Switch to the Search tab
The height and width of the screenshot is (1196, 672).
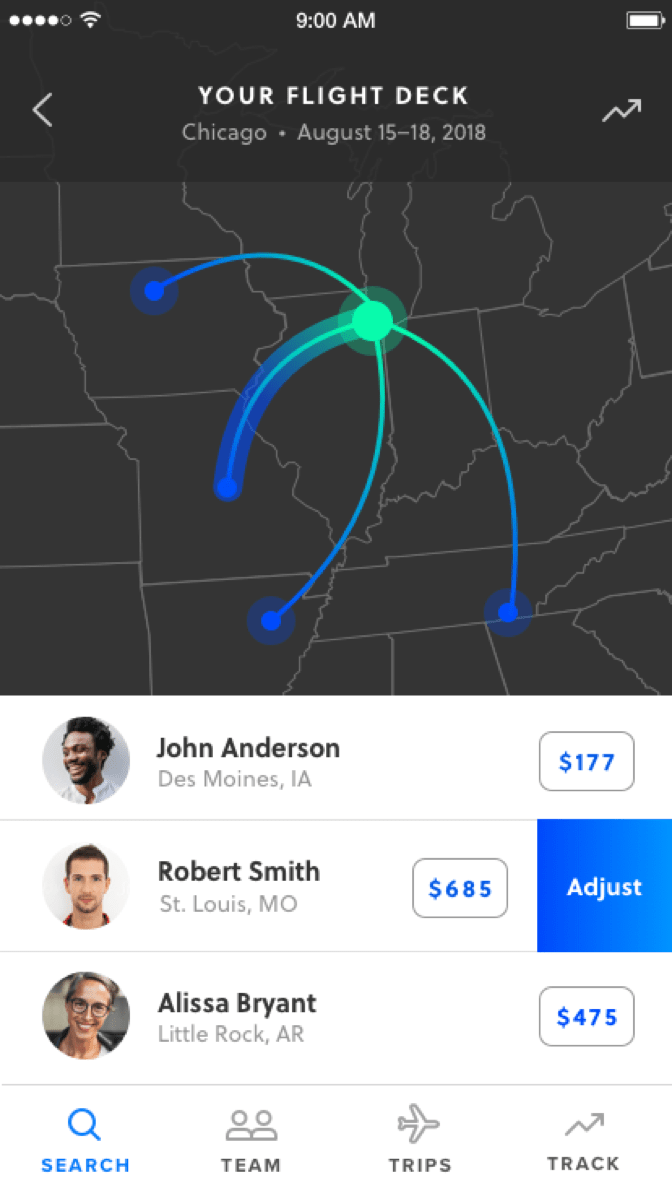(85, 1140)
